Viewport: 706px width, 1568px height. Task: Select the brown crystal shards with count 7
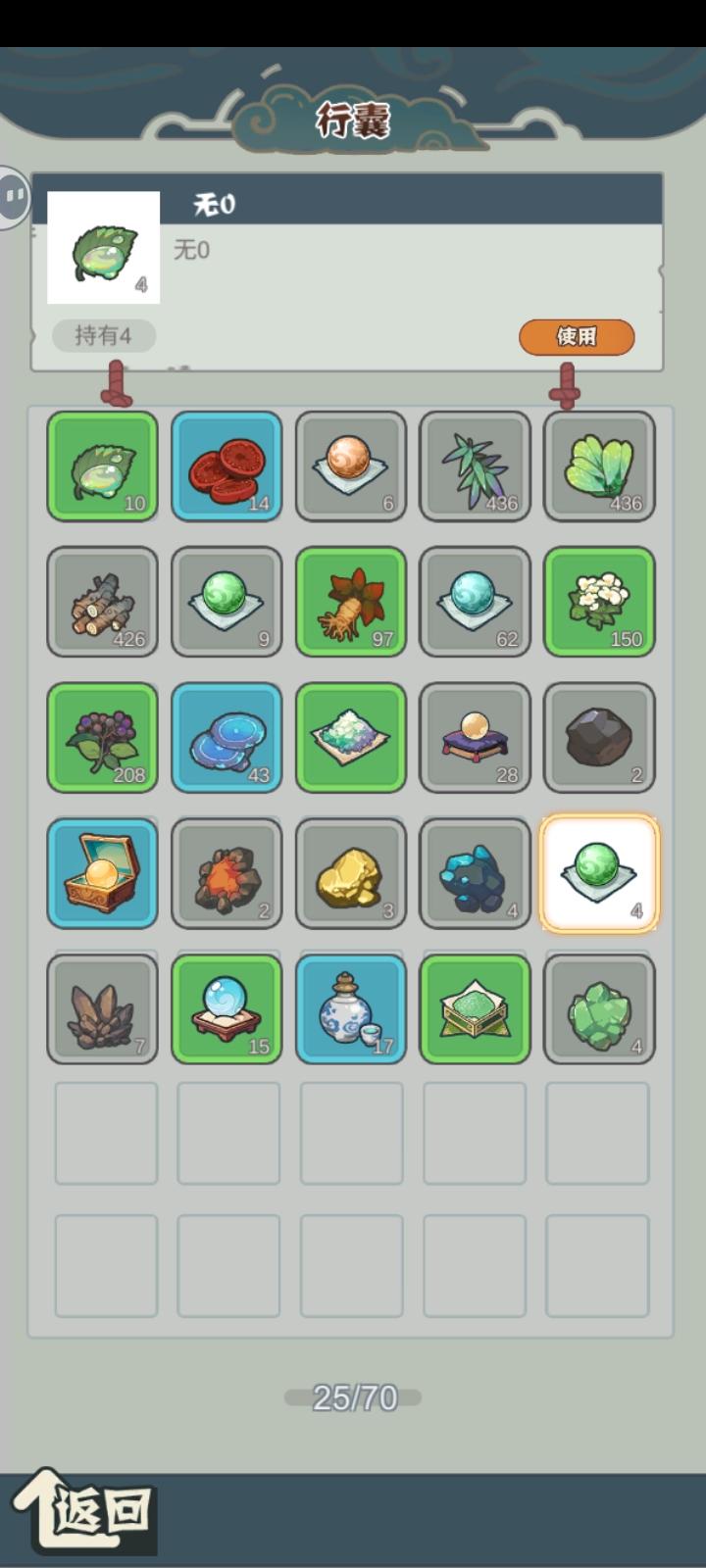(x=103, y=1007)
